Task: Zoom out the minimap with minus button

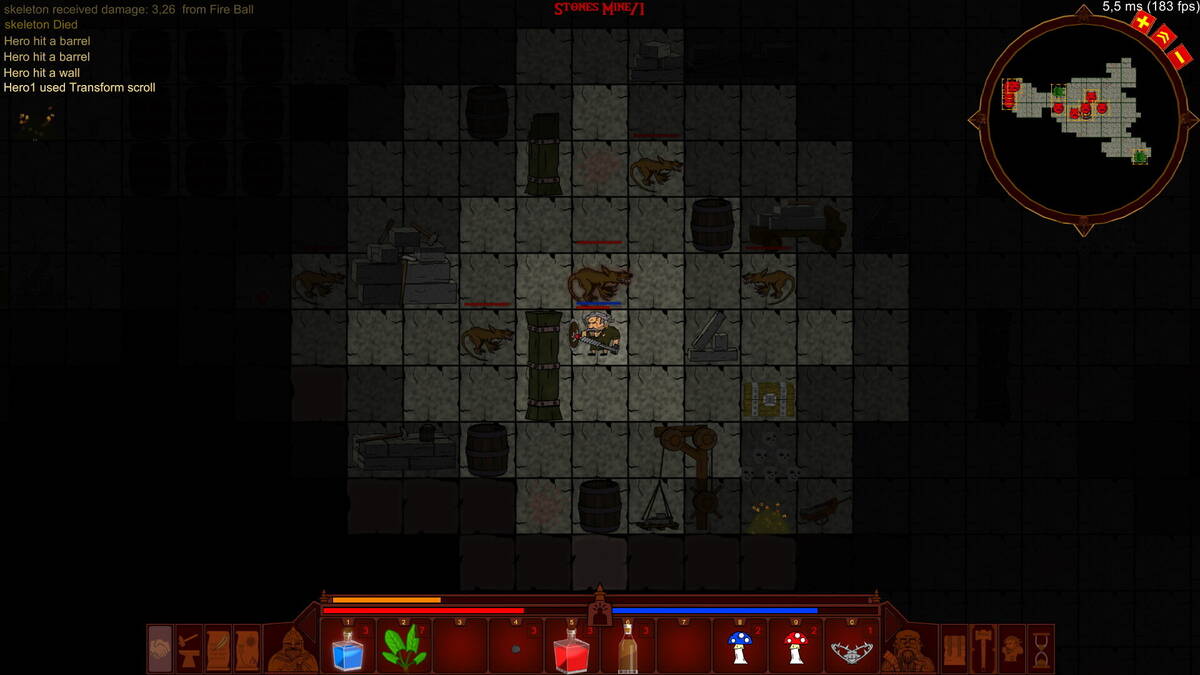Action: [x=1181, y=55]
